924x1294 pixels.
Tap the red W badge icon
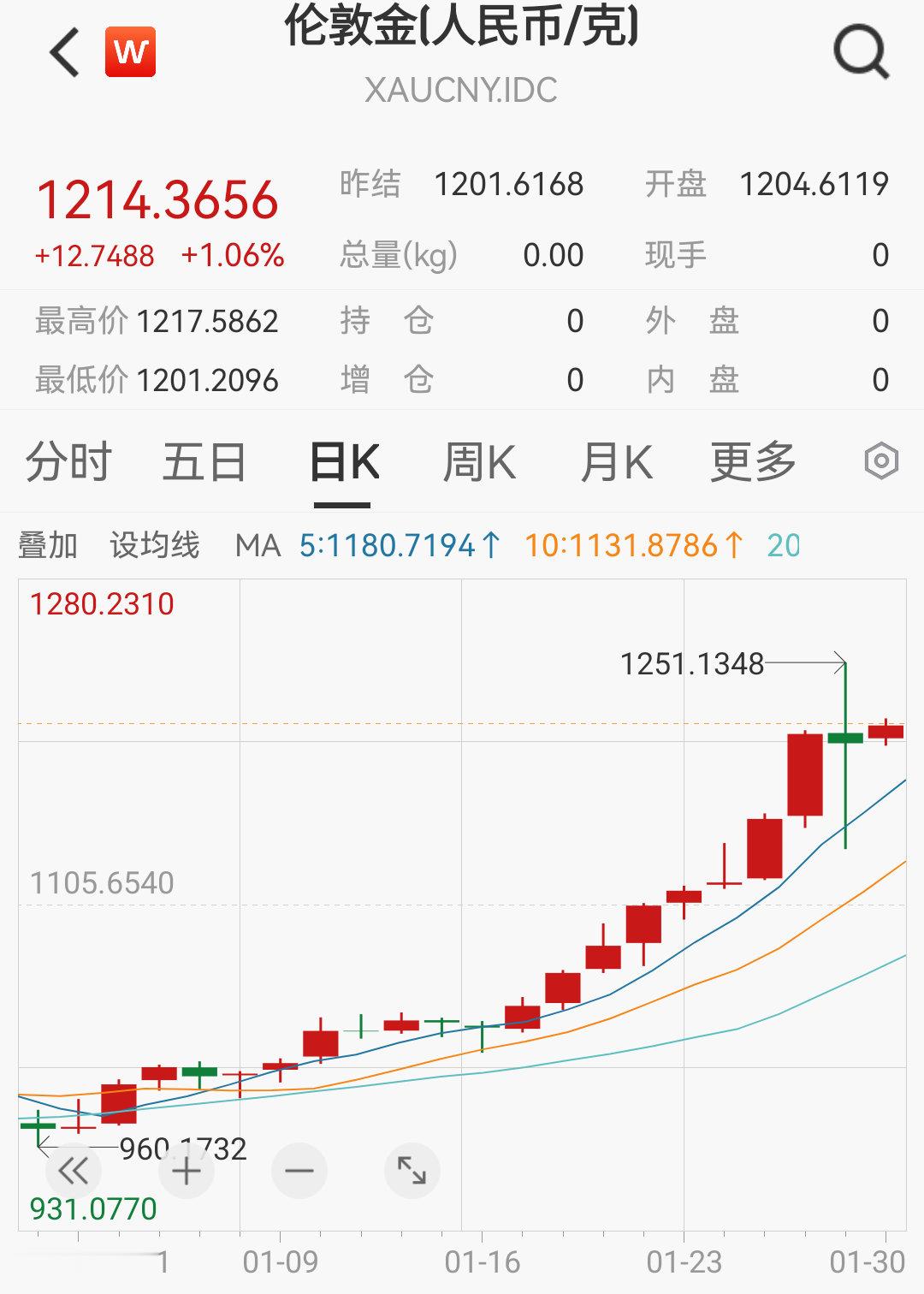tap(130, 52)
